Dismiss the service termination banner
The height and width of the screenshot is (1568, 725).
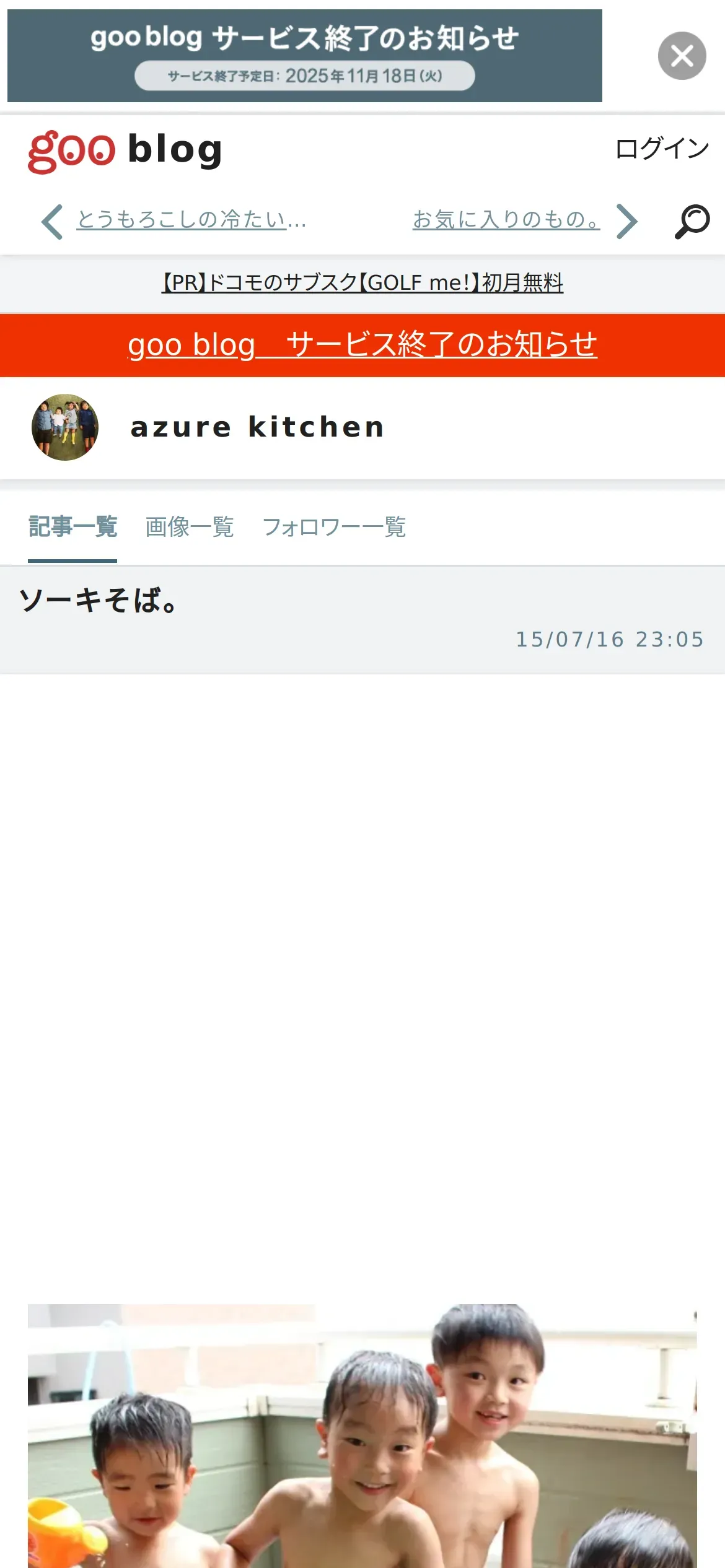(x=682, y=56)
